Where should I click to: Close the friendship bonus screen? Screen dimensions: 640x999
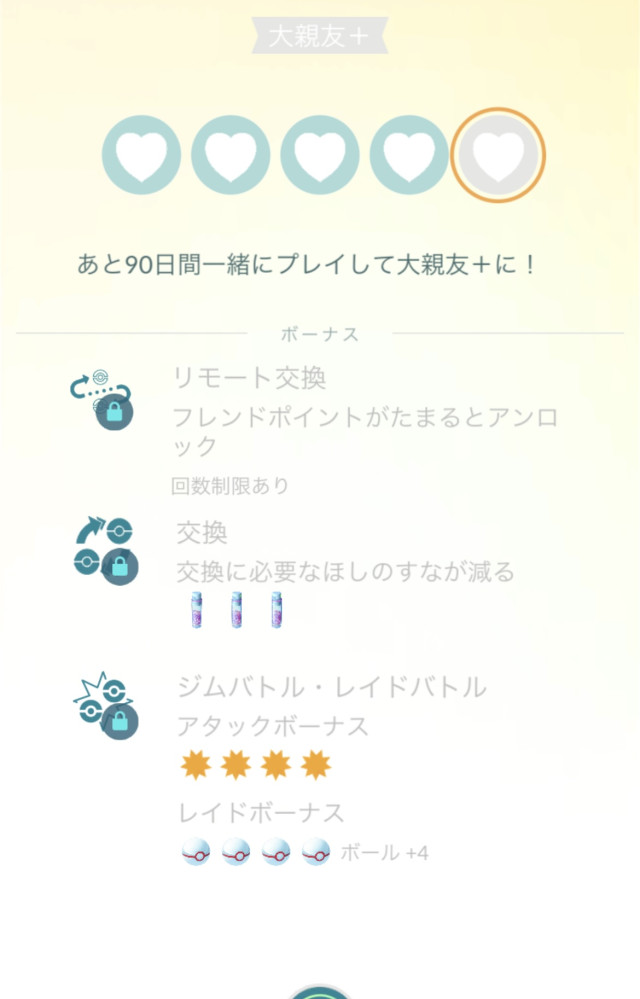coord(320,990)
